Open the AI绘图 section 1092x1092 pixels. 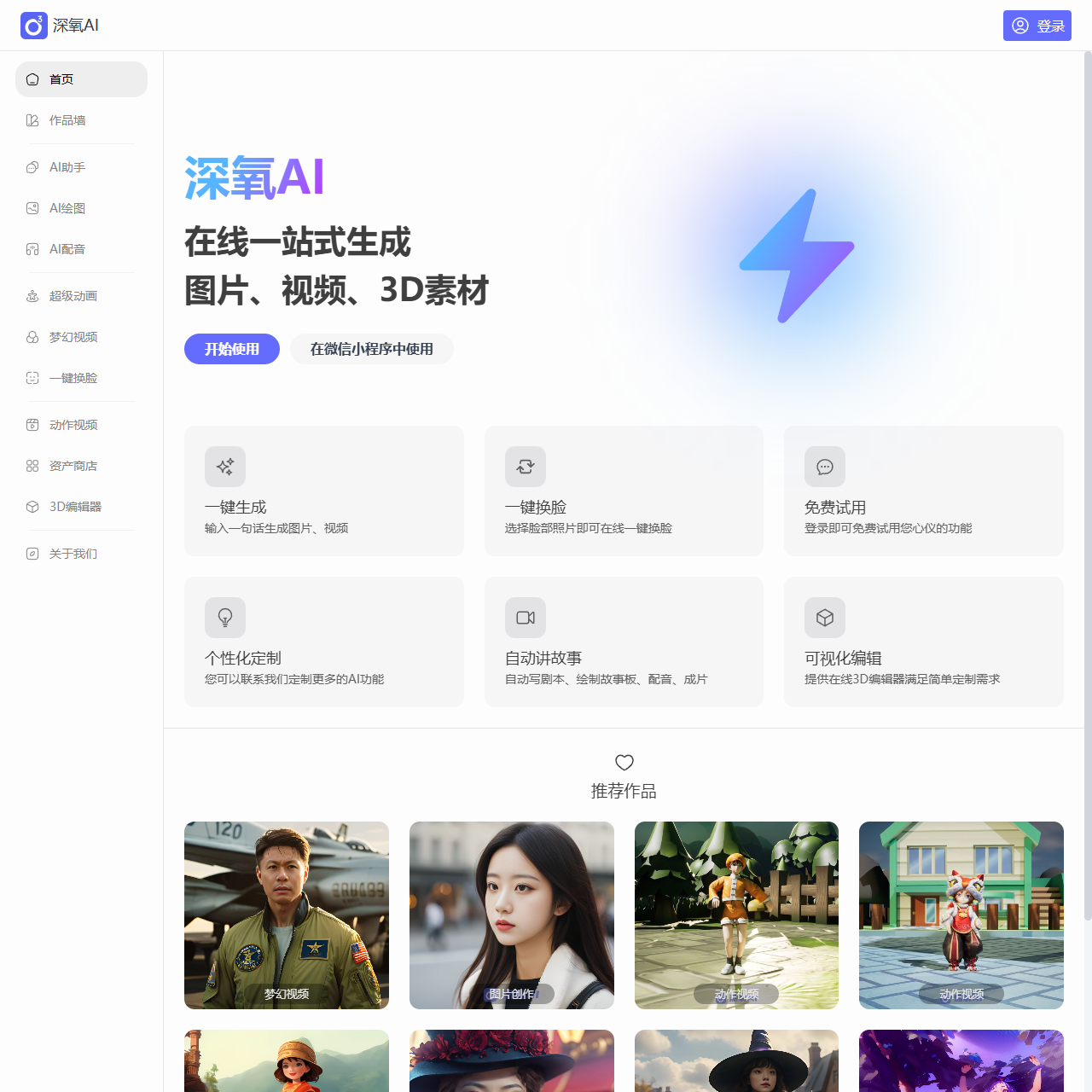[67, 208]
